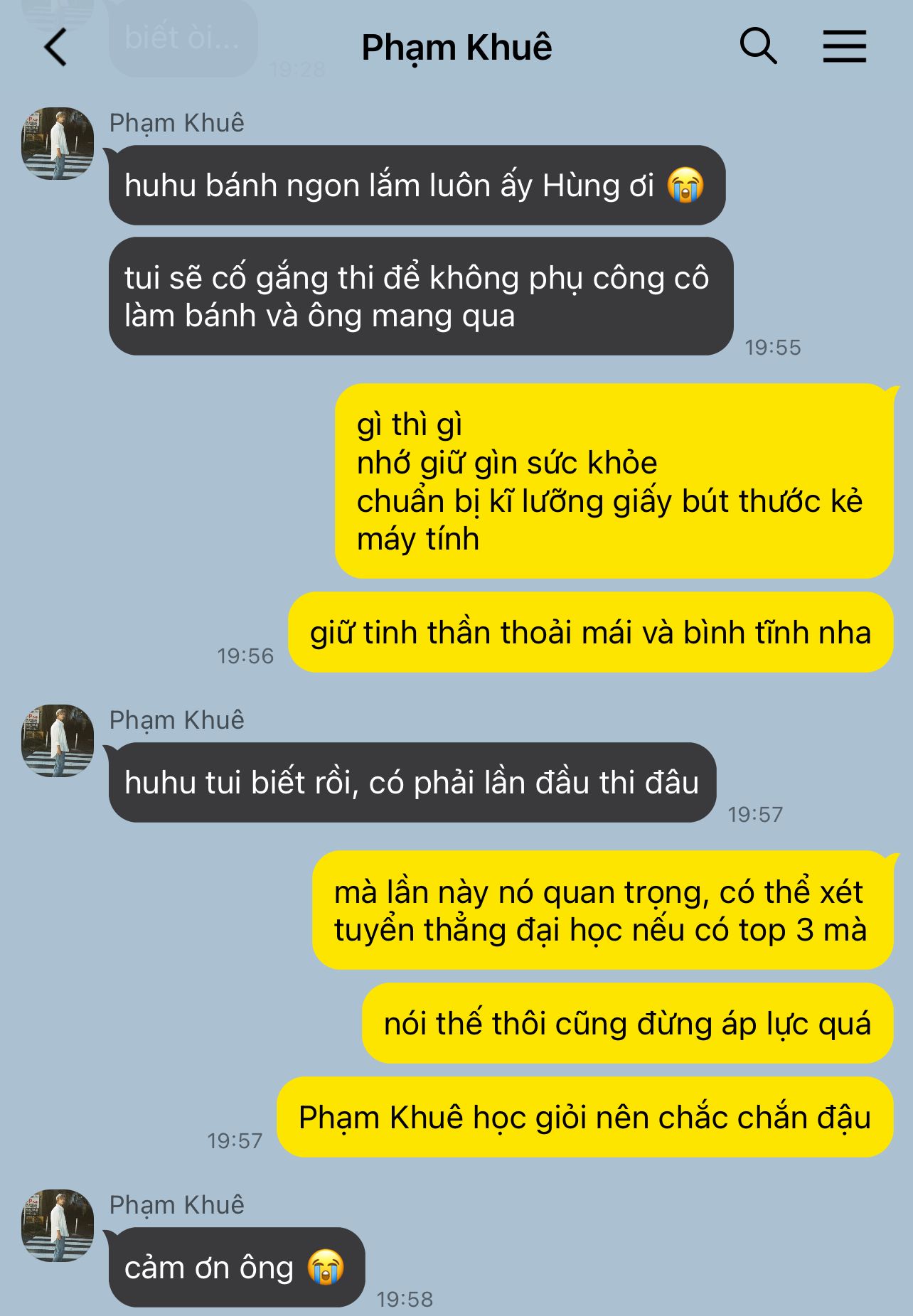
Task: Go back to the chat list
Action: pos(55,48)
